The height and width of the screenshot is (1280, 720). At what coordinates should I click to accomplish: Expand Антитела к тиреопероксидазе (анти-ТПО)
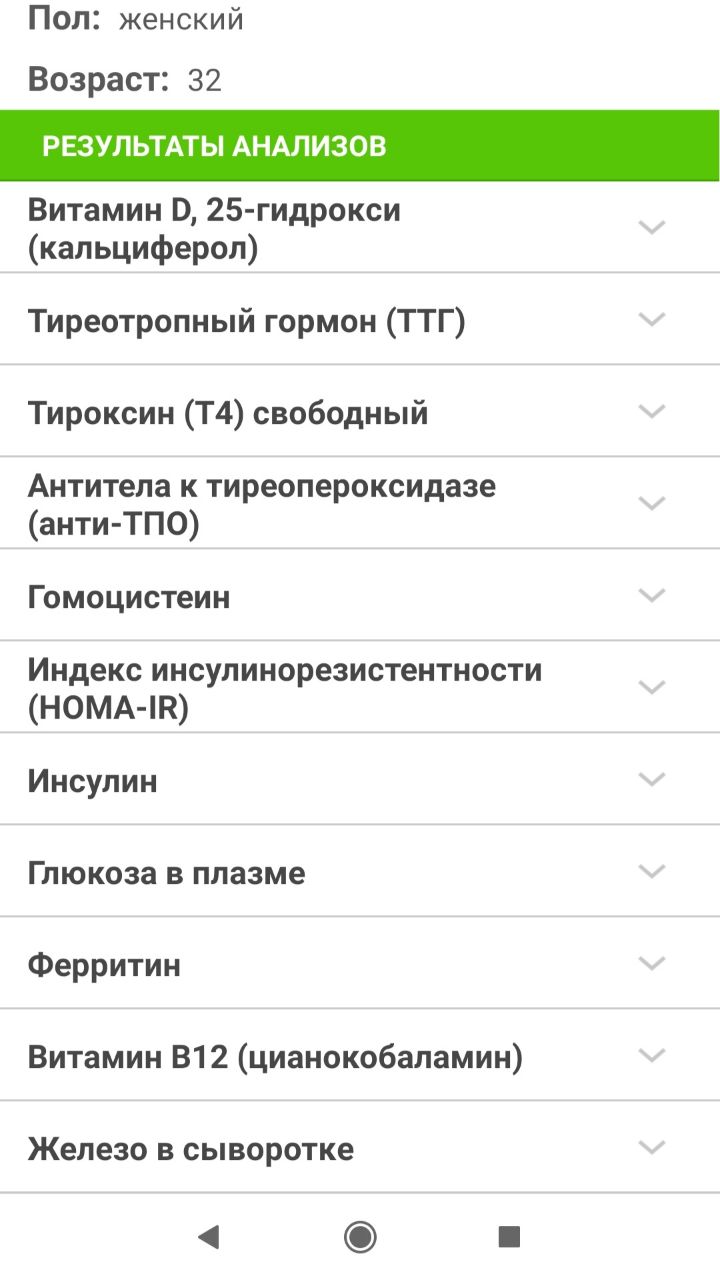click(x=360, y=503)
